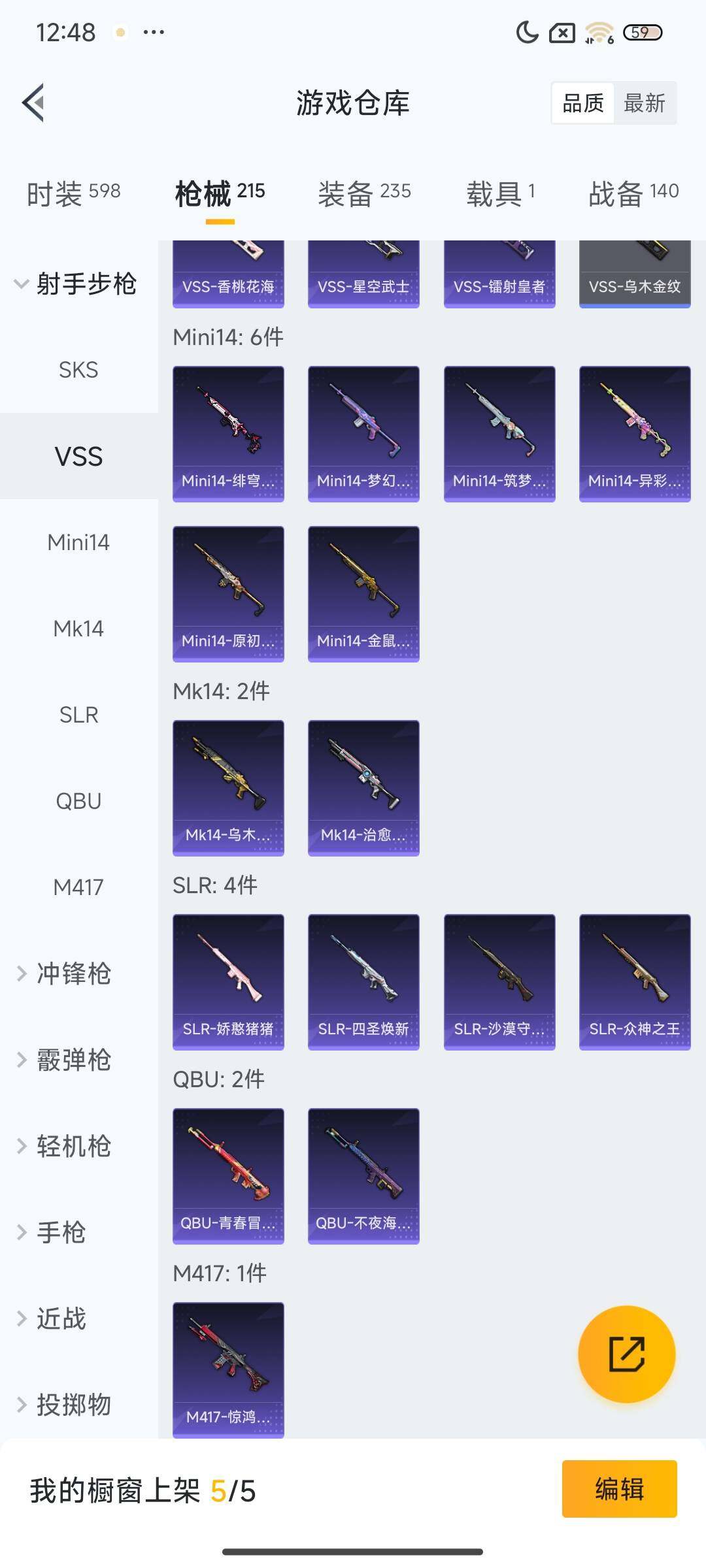Screen dimensions: 706x1568
Task: Switch to the 战备 tab
Action: point(633,193)
